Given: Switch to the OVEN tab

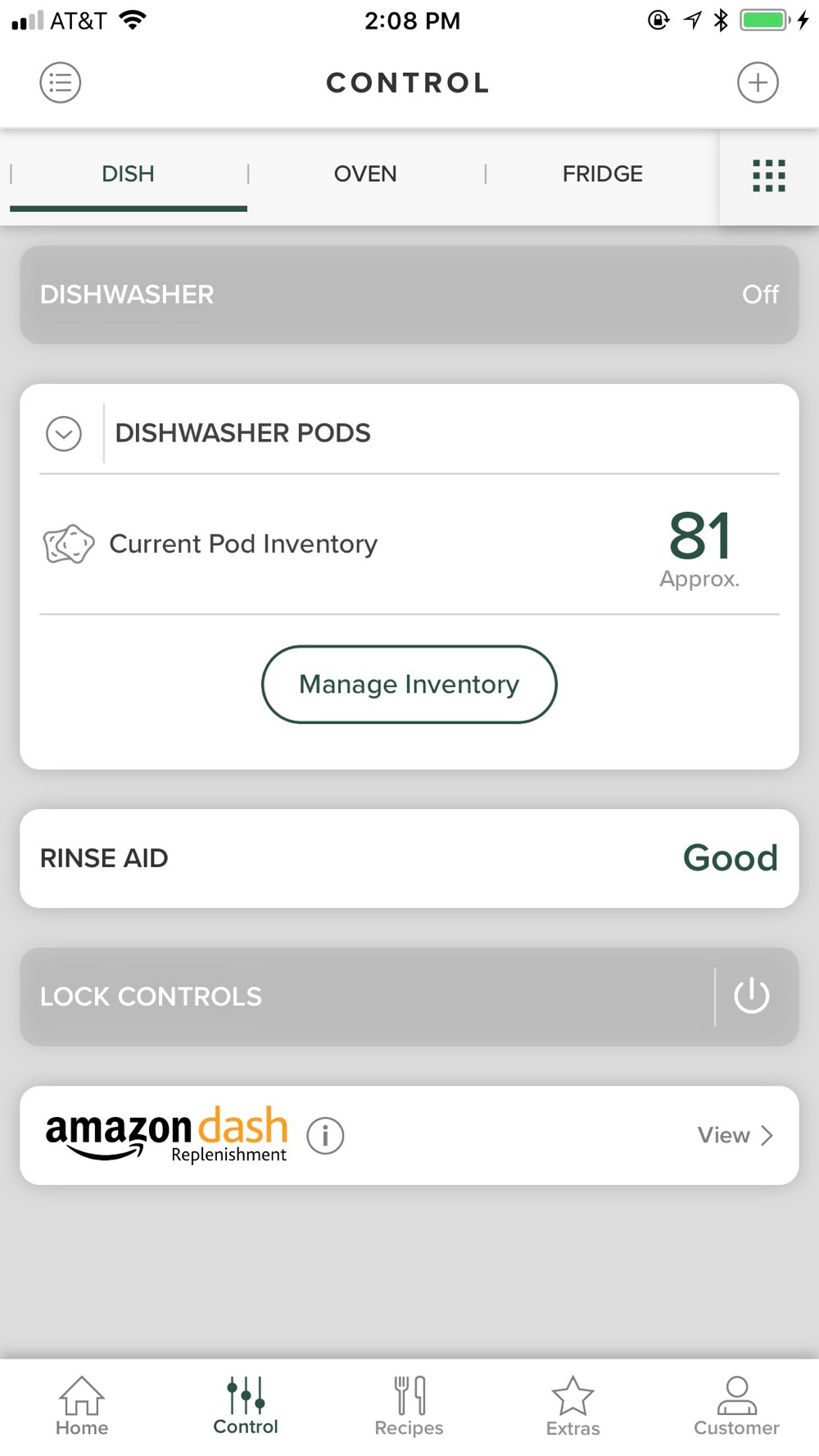Looking at the screenshot, I should 365,174.
